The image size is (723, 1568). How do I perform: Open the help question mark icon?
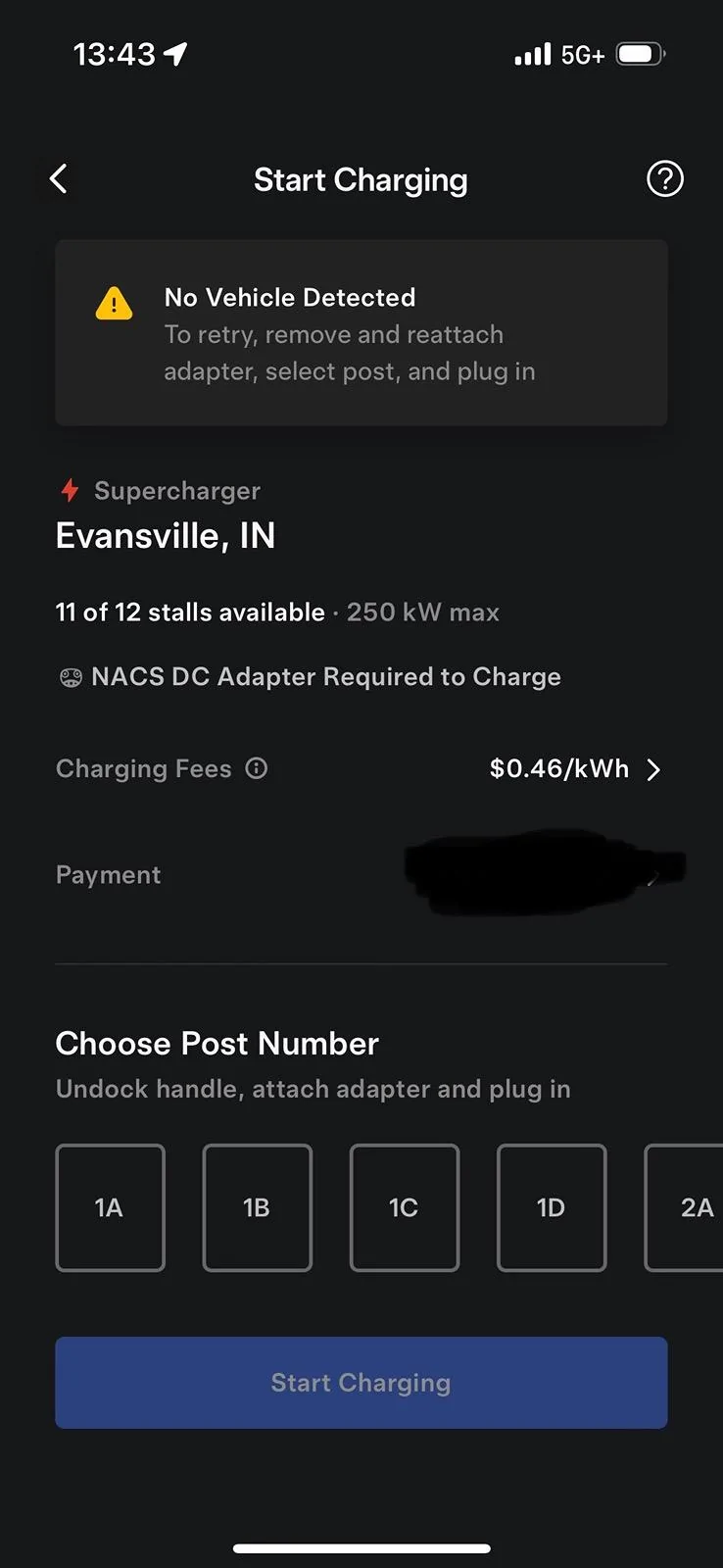coord(665,179)
